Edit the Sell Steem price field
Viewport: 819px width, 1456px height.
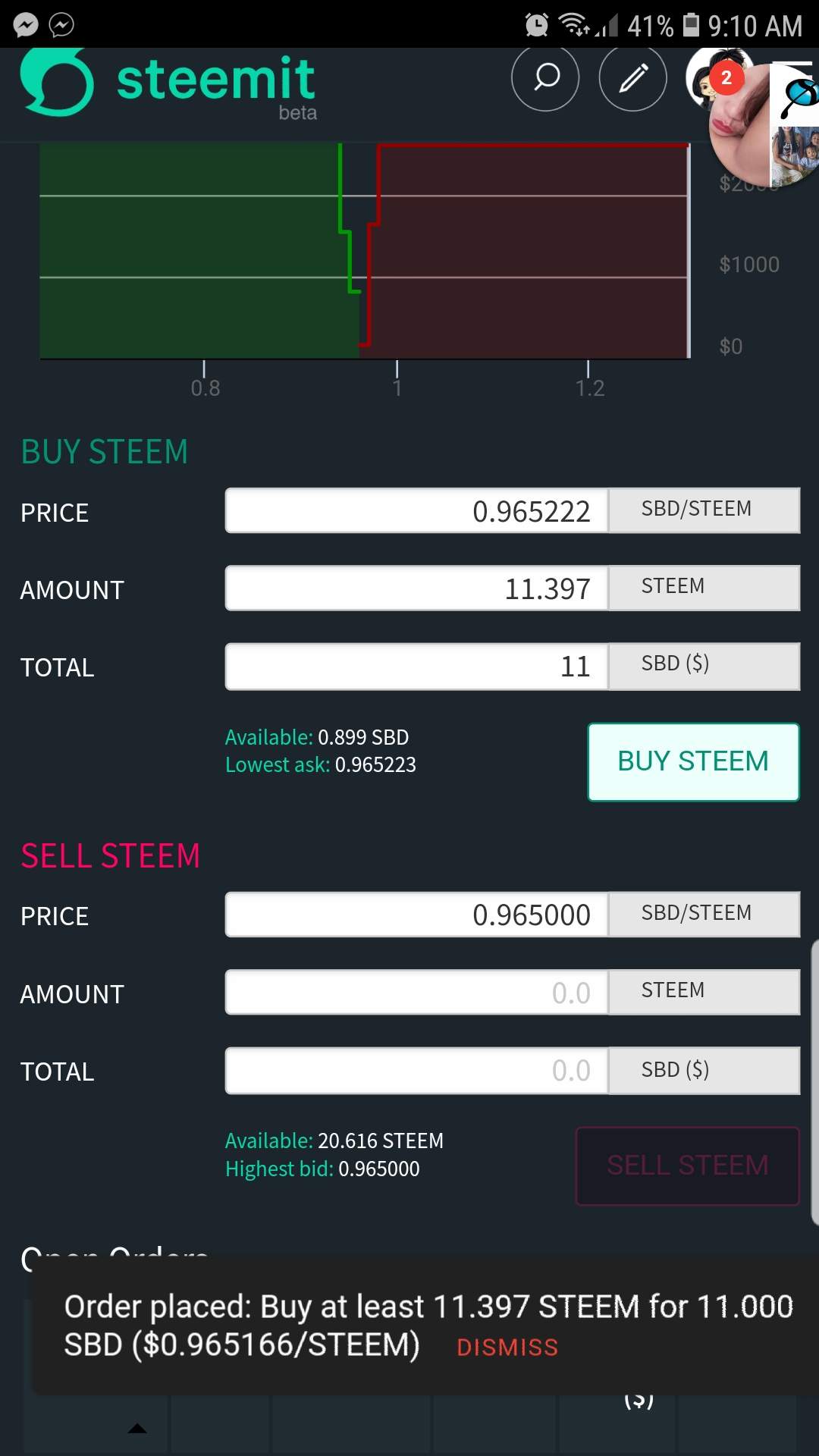tap(416, 915)
